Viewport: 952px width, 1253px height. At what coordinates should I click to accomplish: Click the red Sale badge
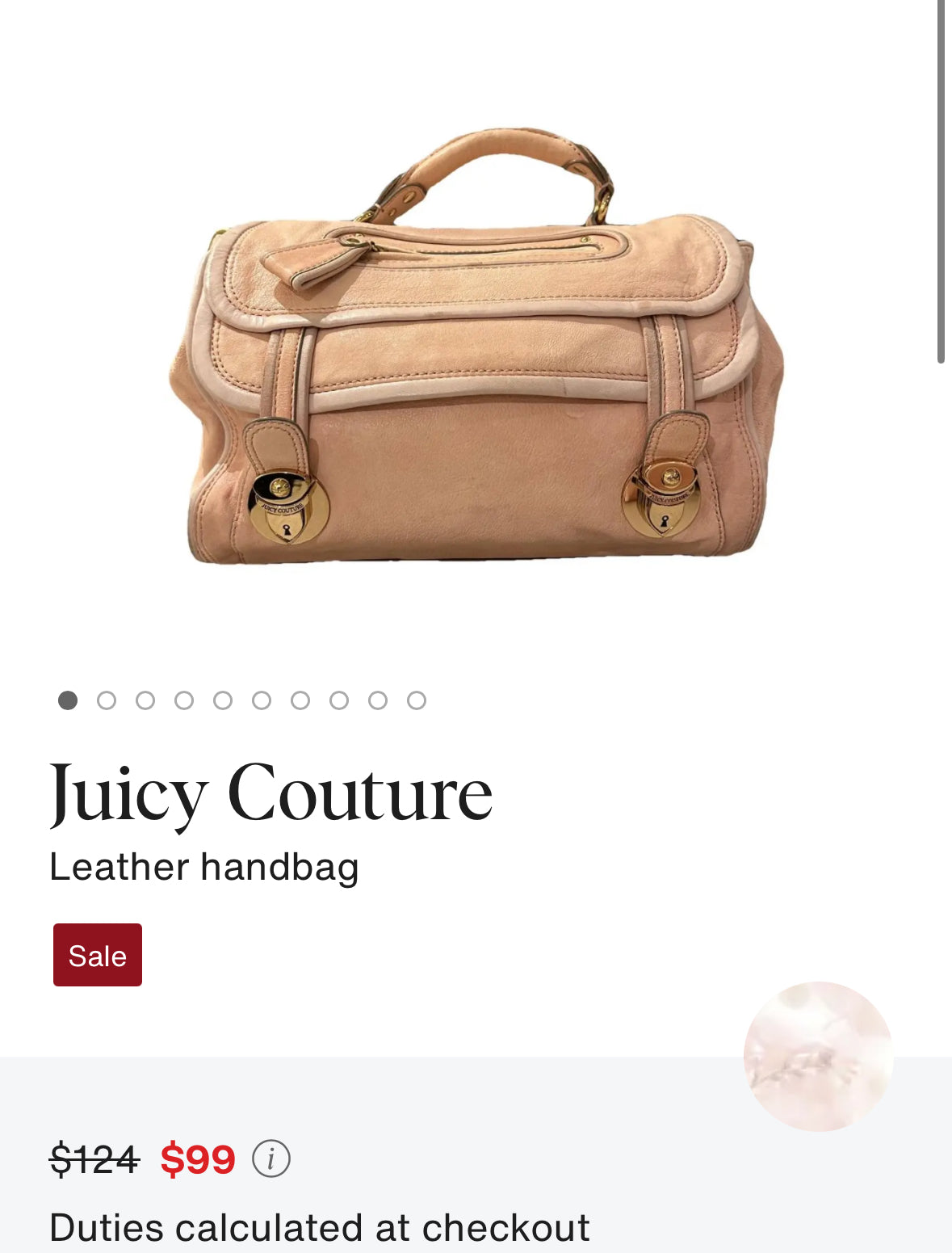point(97,956)
